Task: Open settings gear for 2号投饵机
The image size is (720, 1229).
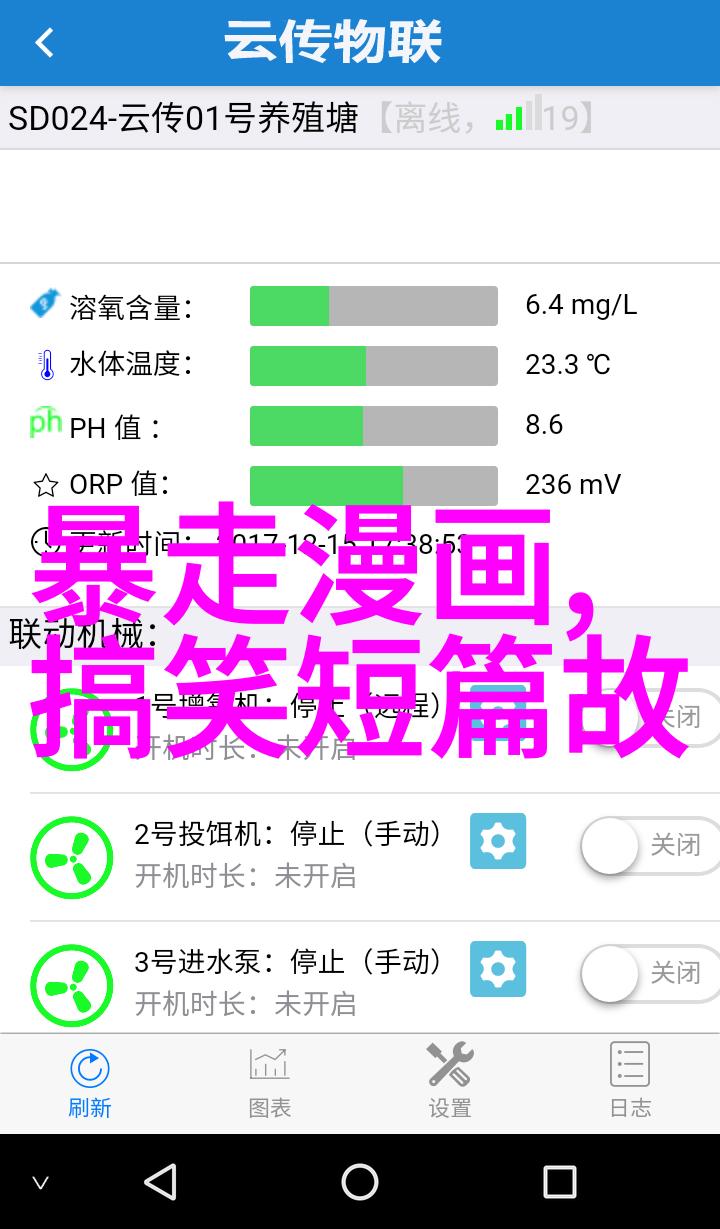Action: pyautogui.click(x=498, y=841)
